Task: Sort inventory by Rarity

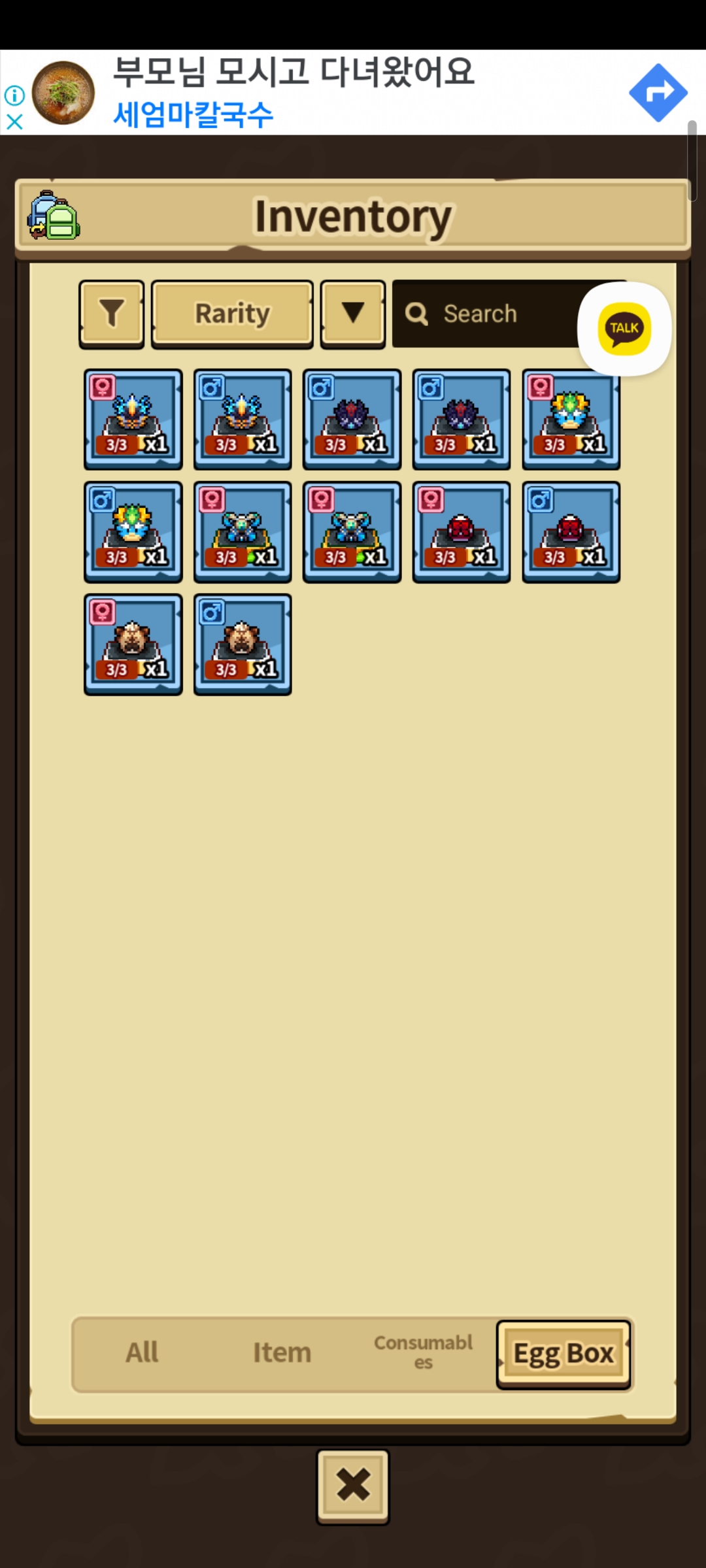Action: [232, 314]
